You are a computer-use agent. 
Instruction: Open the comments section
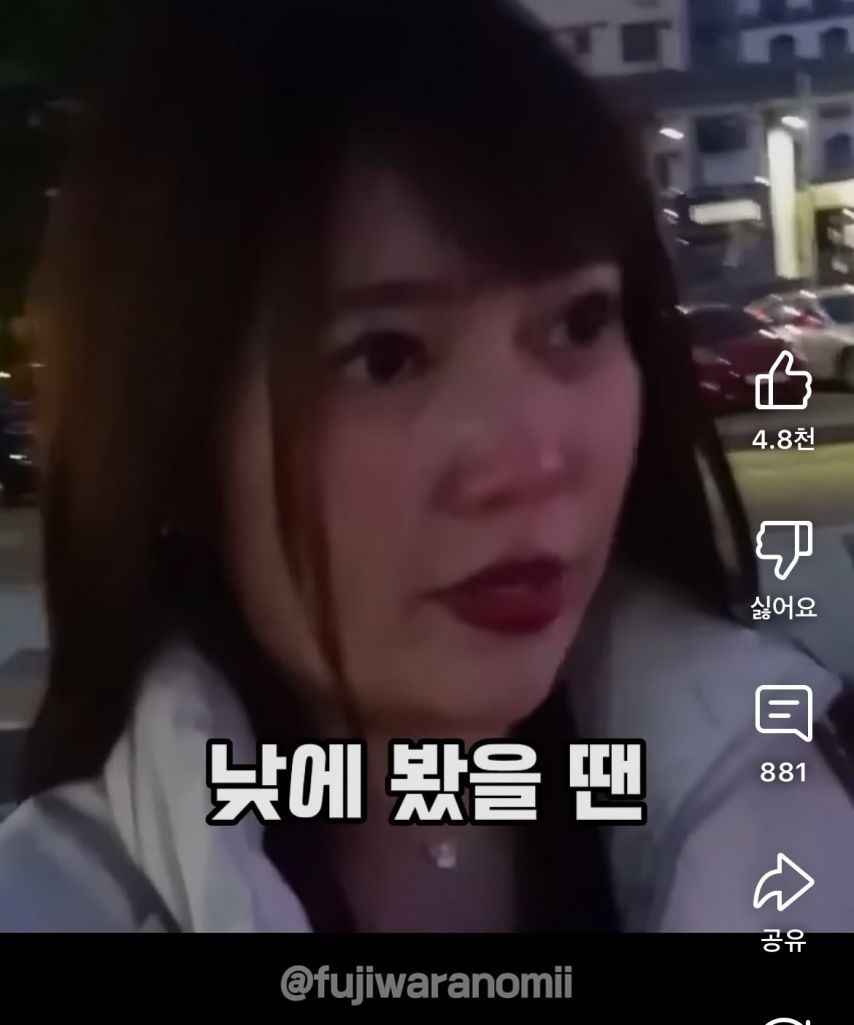tap(783, 714)
